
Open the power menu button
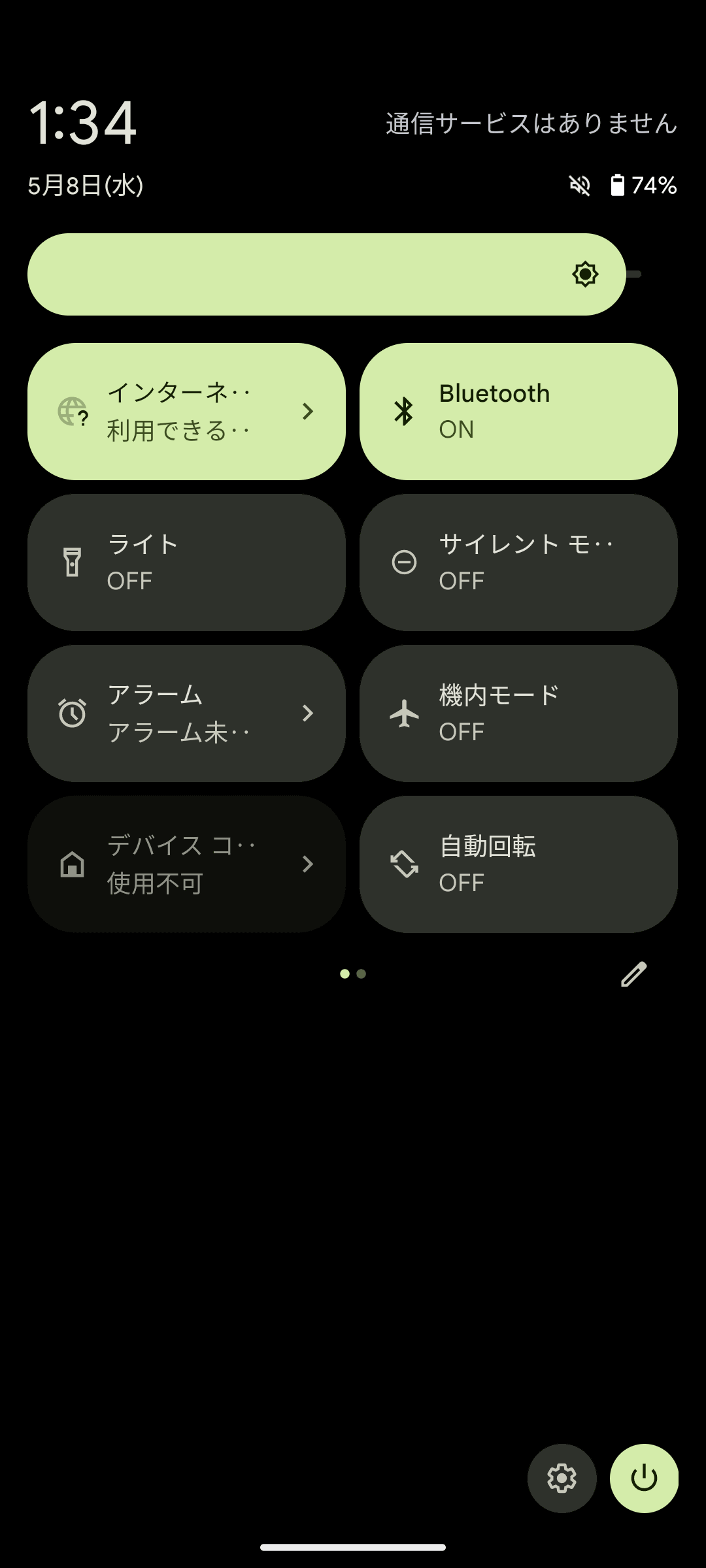(644, 1478)
